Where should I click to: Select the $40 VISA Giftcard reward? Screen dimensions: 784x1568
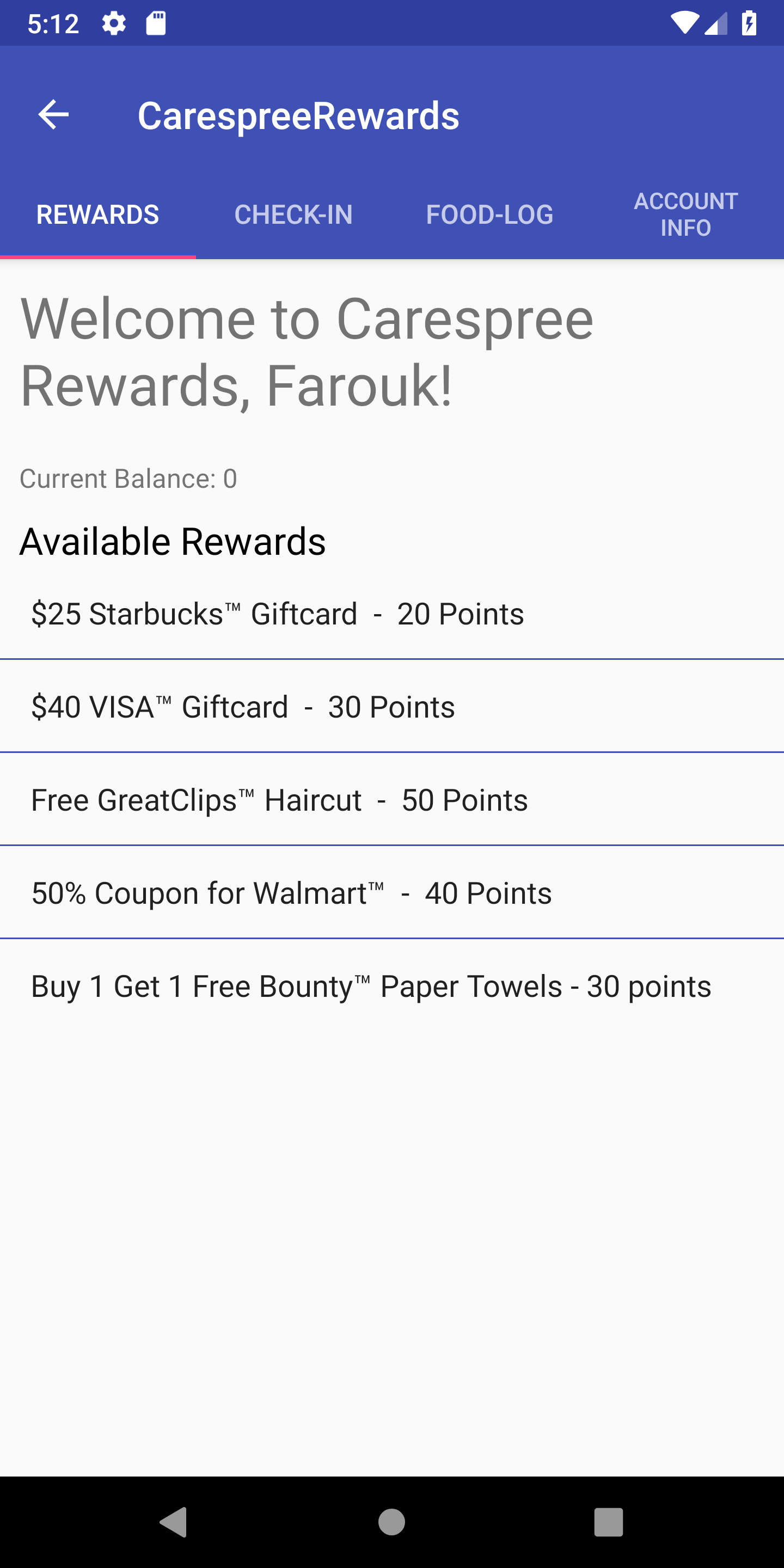(x=392, y=706)
